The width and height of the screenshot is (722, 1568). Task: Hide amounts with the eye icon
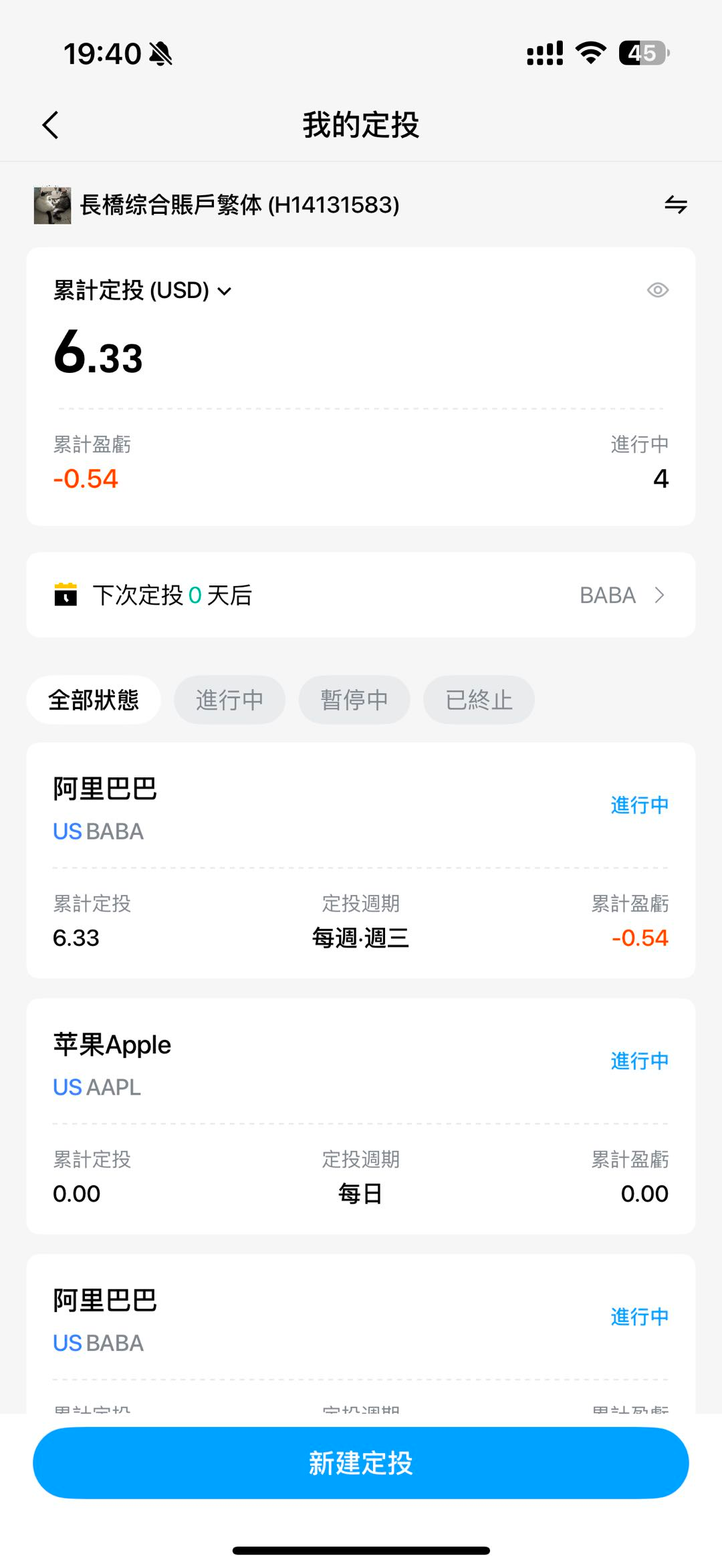658,290
